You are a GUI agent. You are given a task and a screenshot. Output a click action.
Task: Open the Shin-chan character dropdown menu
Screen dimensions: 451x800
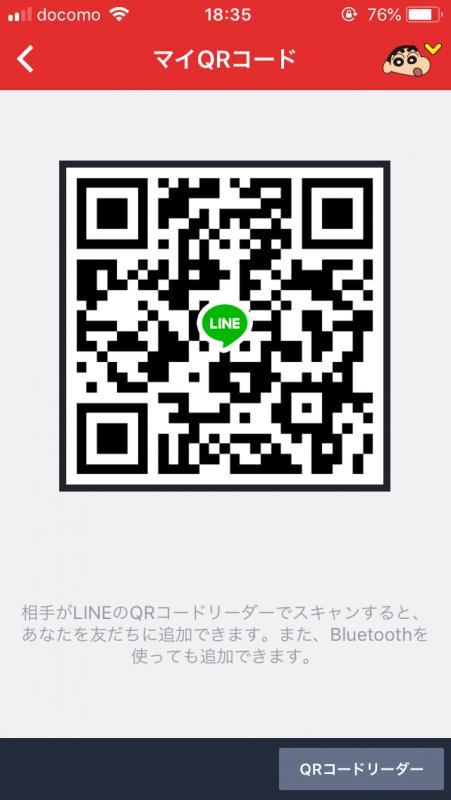(412, 59)
